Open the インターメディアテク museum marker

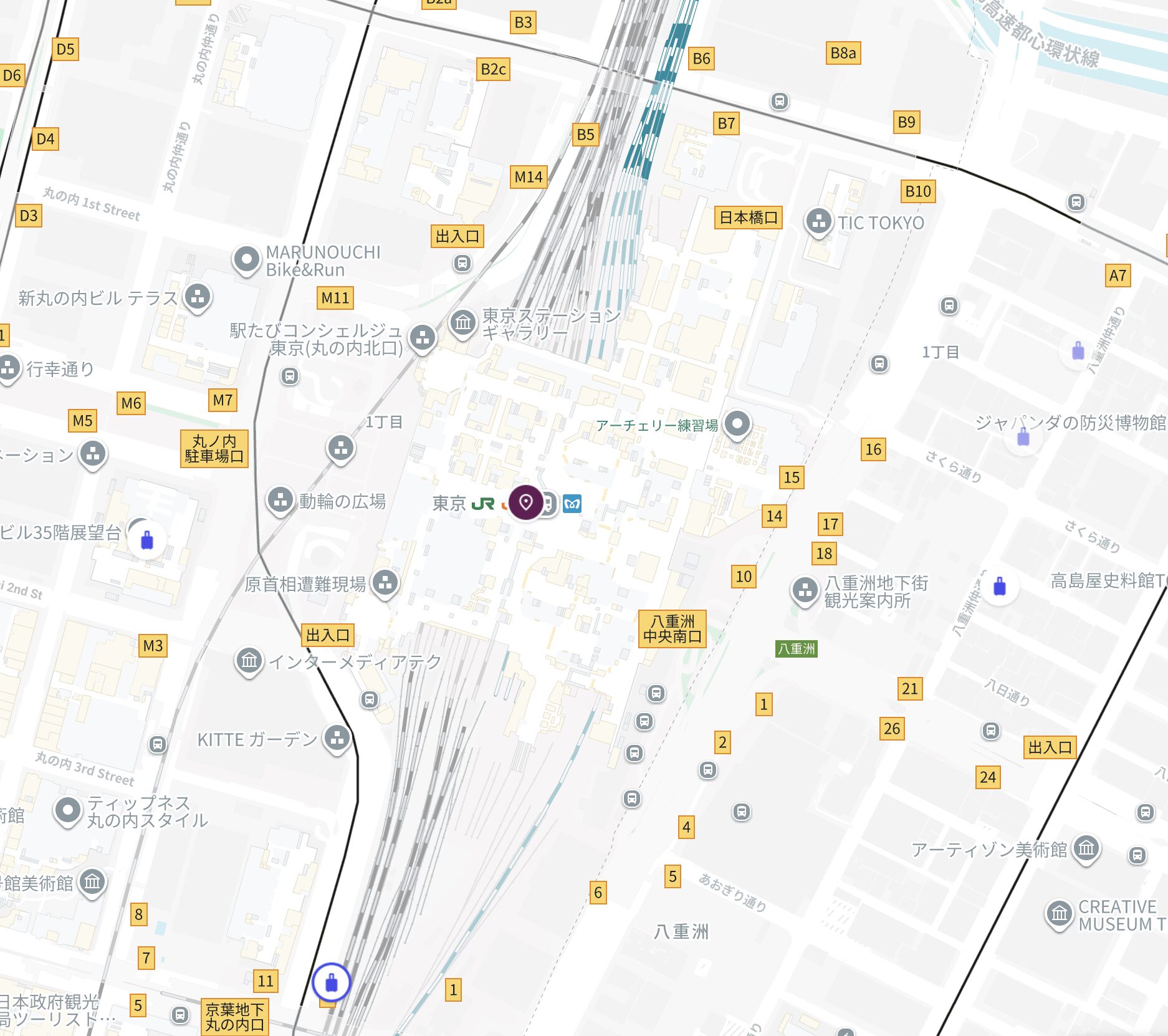pyautogui.click(x=249, y=660)
